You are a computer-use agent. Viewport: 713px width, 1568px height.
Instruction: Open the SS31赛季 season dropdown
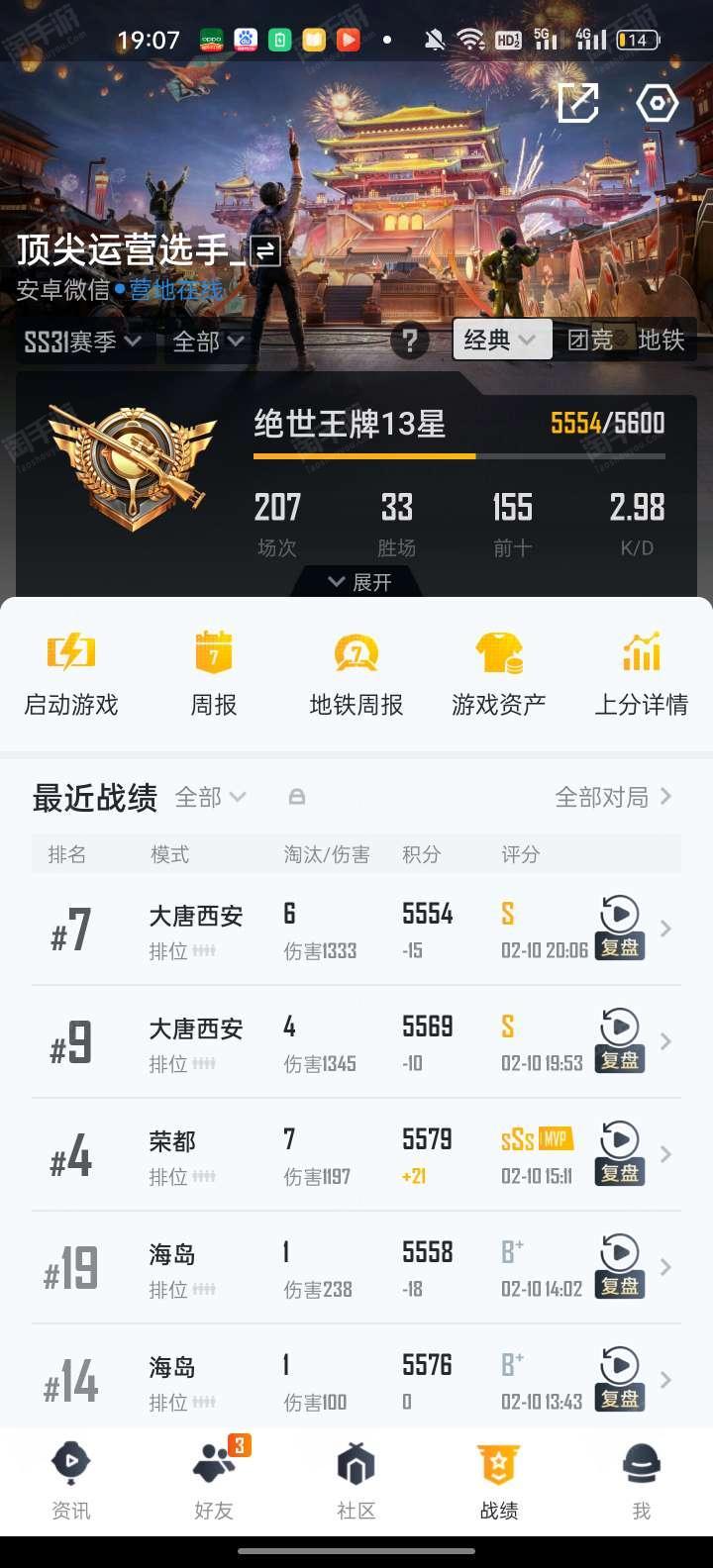82,342
